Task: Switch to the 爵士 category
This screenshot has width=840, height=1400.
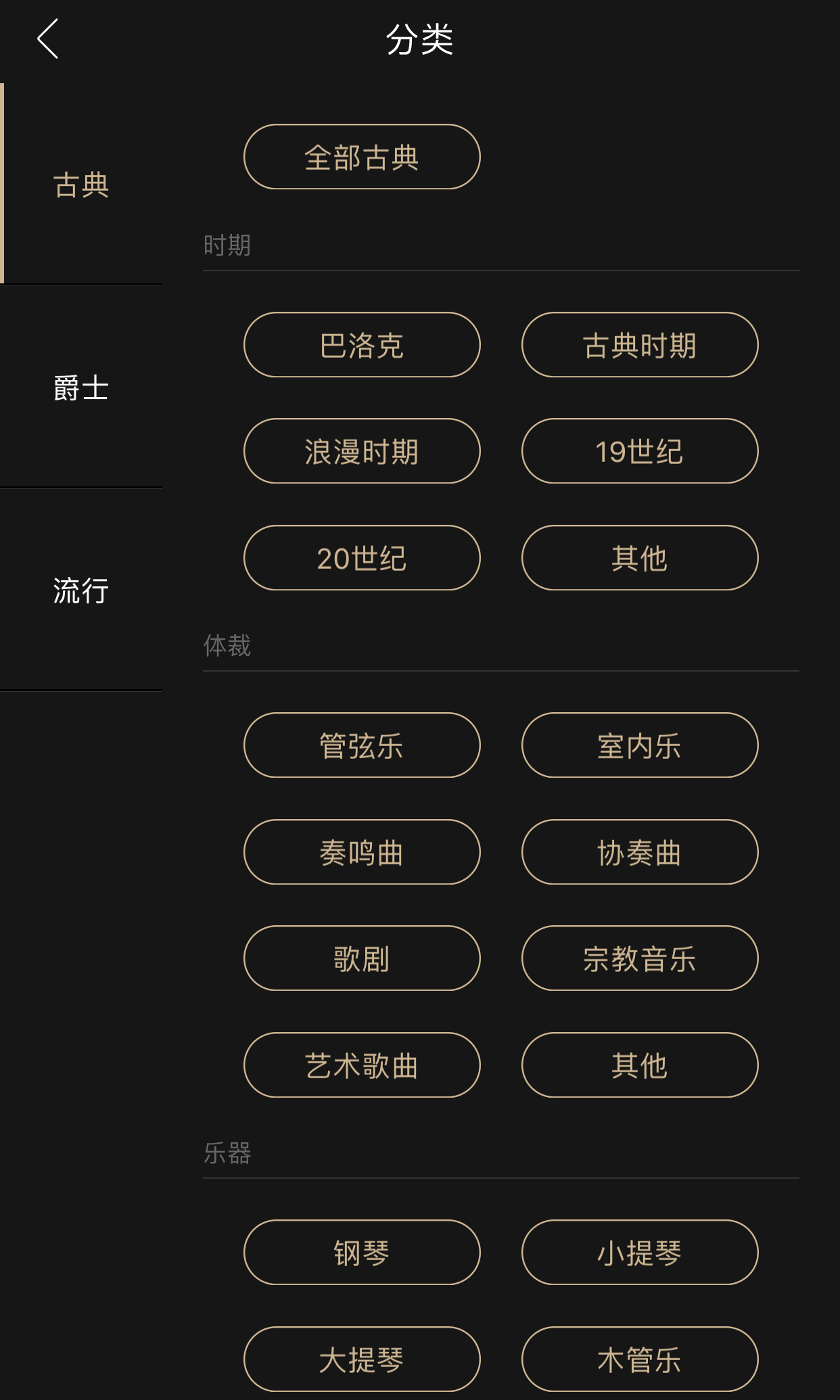Action: click(x=81, y=388)
